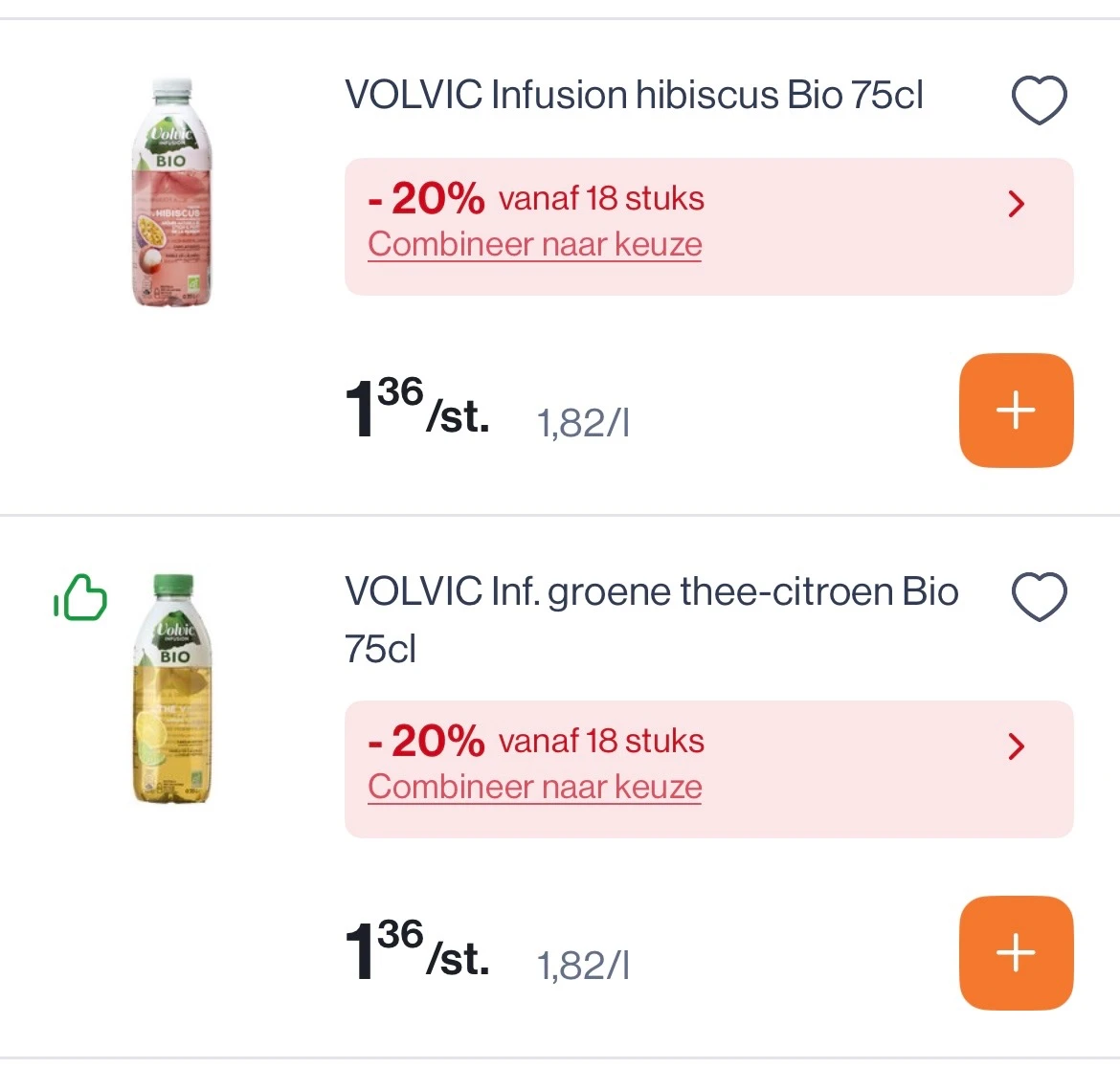Expand the -20% promo chevron for hibiscus
Viewport: 1120px width, 1068px height.
pyautogui.click(x=1017, y=203)
